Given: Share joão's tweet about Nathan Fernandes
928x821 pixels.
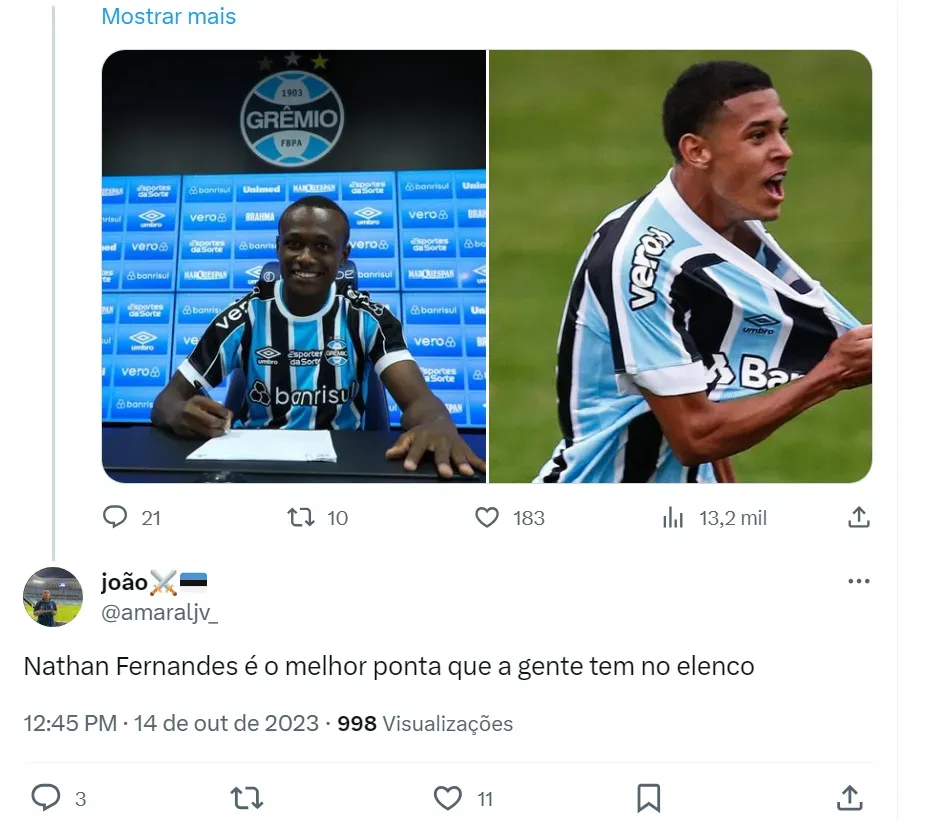Looking at the screenshot, I should coord(849,797).
